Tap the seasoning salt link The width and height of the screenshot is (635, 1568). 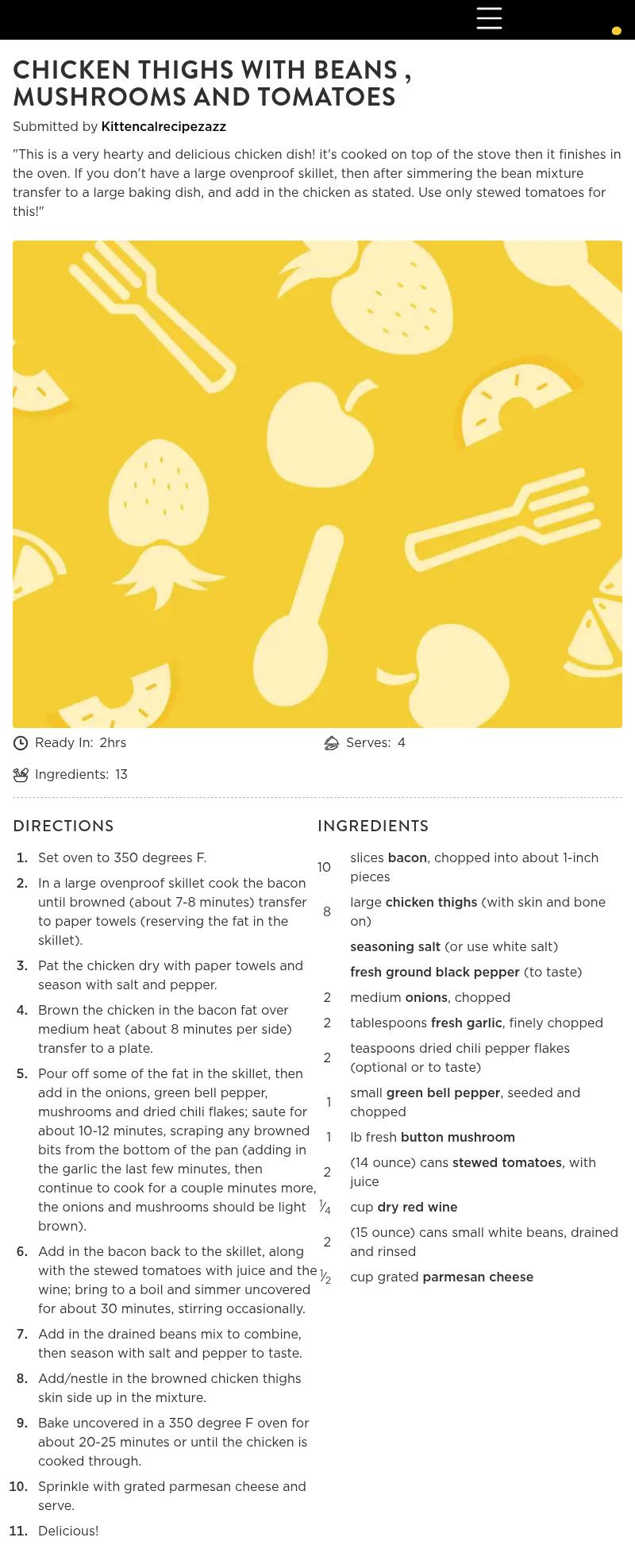click(395, 946)
